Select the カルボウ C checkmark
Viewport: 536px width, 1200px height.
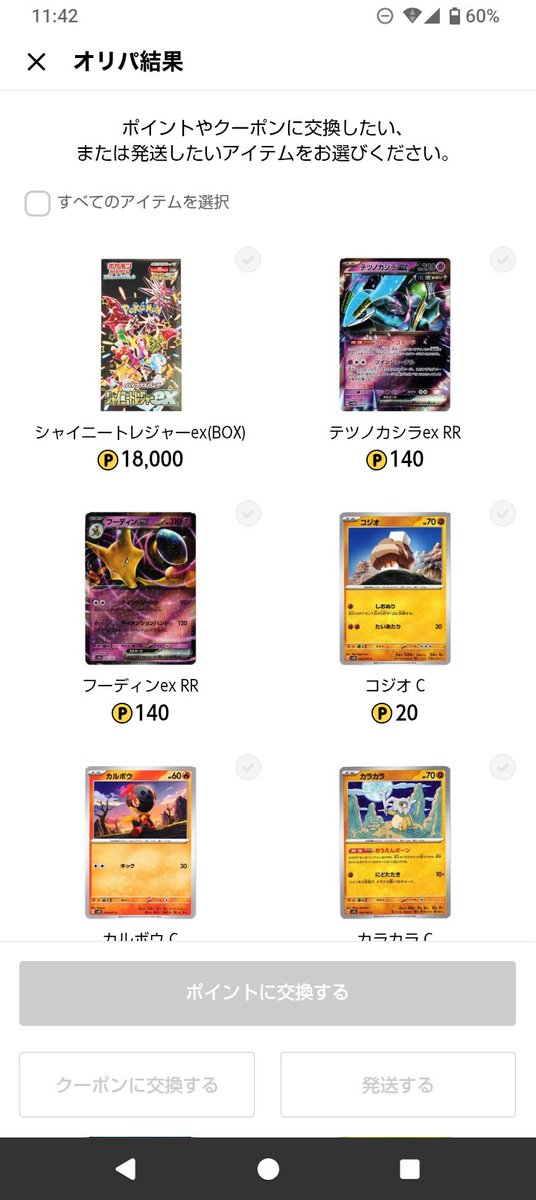[x=248, y=768]
